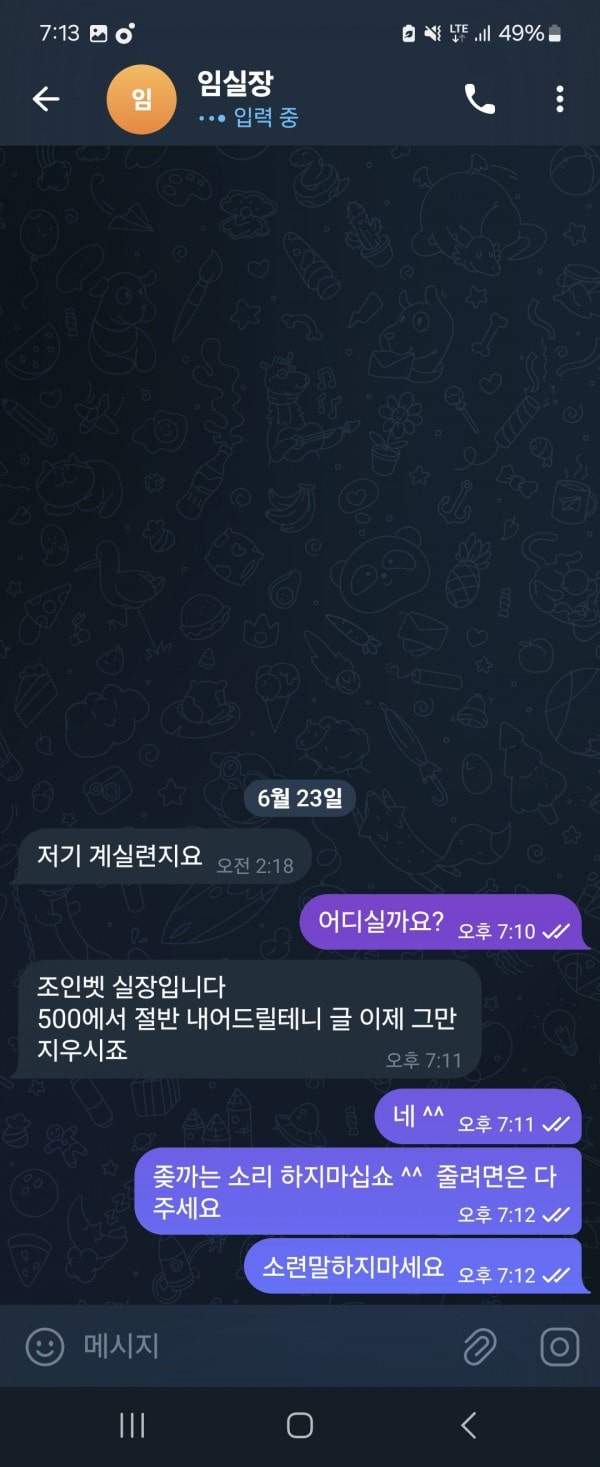Attach a file with the paperclip
The width and height of the screenshot is (600, 1467).
point(480,1346)
